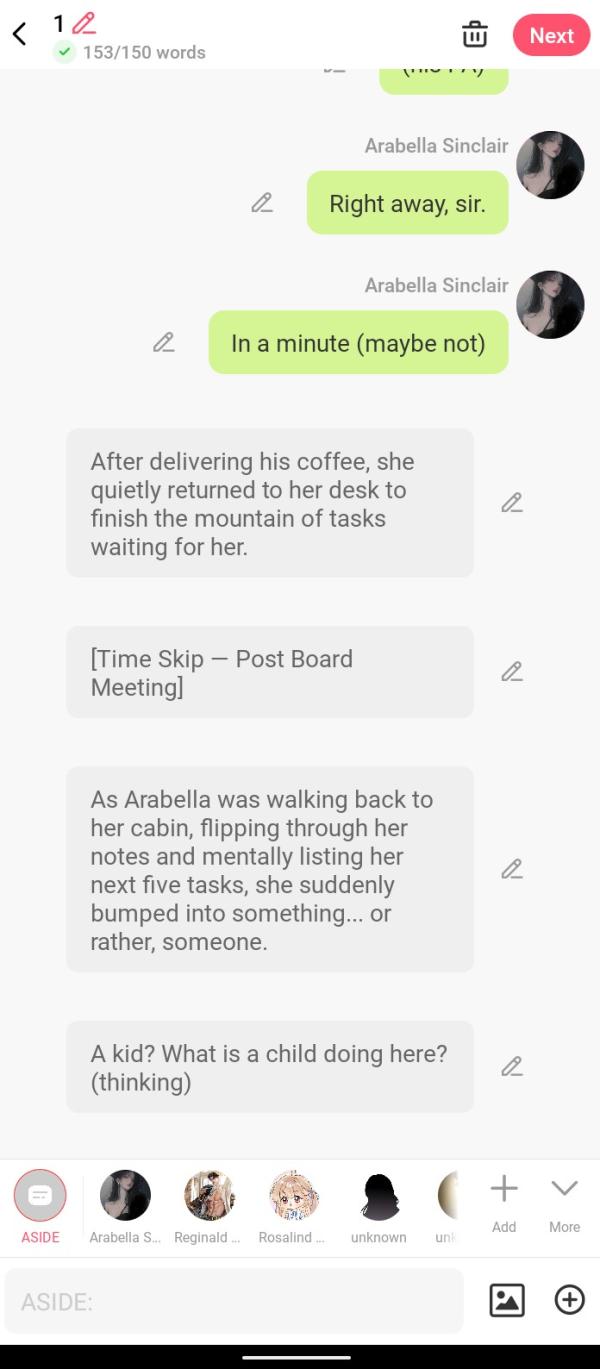Add a new character
The width and height of the screenshot is (600, 1369).
(x=504, y=1204)
